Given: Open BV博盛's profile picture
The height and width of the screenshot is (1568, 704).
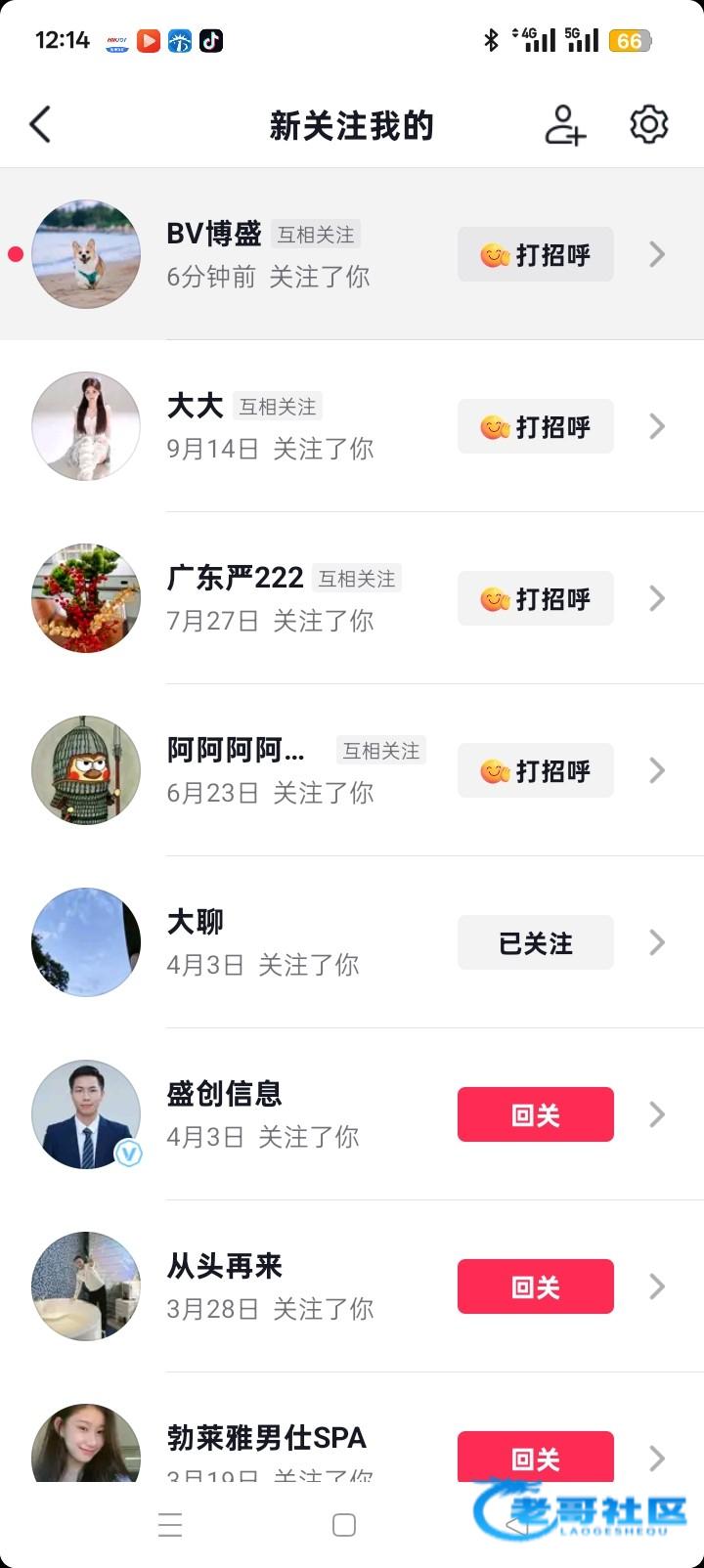Looking at the screenshot, I should (x=86, y=254).
